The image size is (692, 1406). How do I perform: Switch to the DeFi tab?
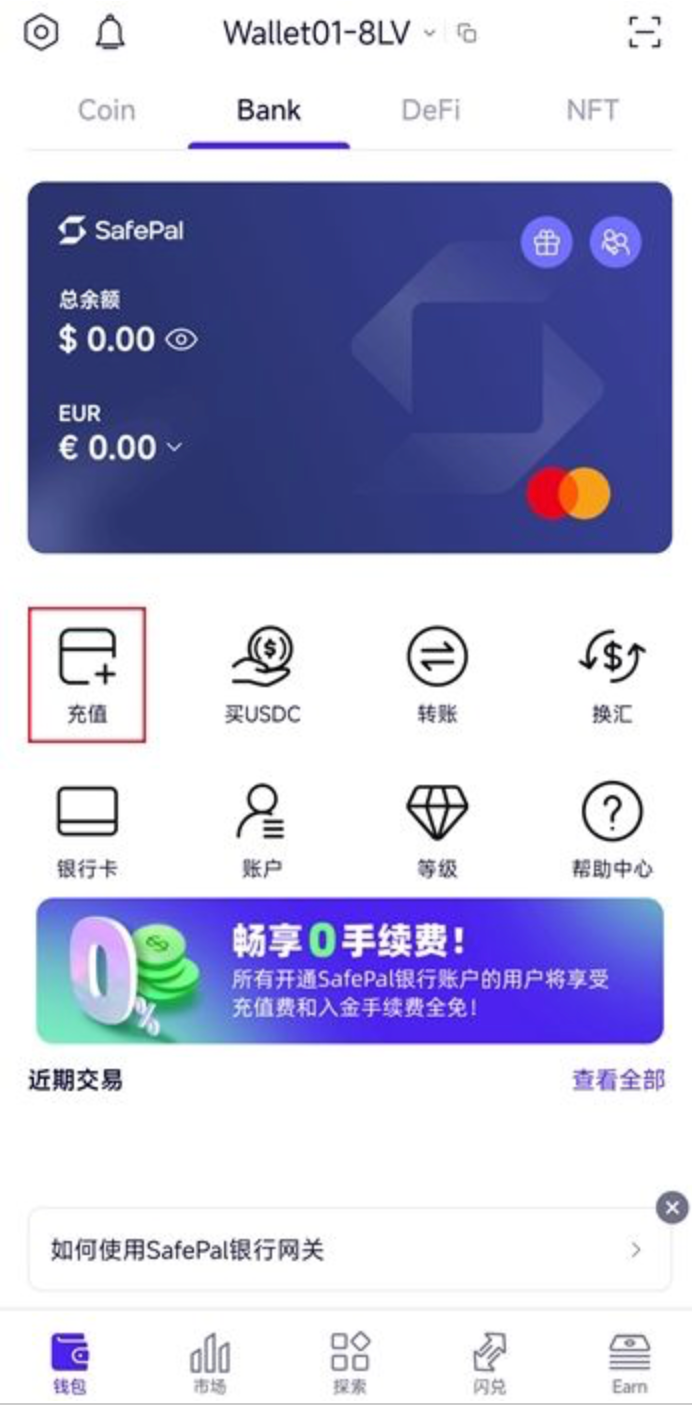tap(431, 110)
